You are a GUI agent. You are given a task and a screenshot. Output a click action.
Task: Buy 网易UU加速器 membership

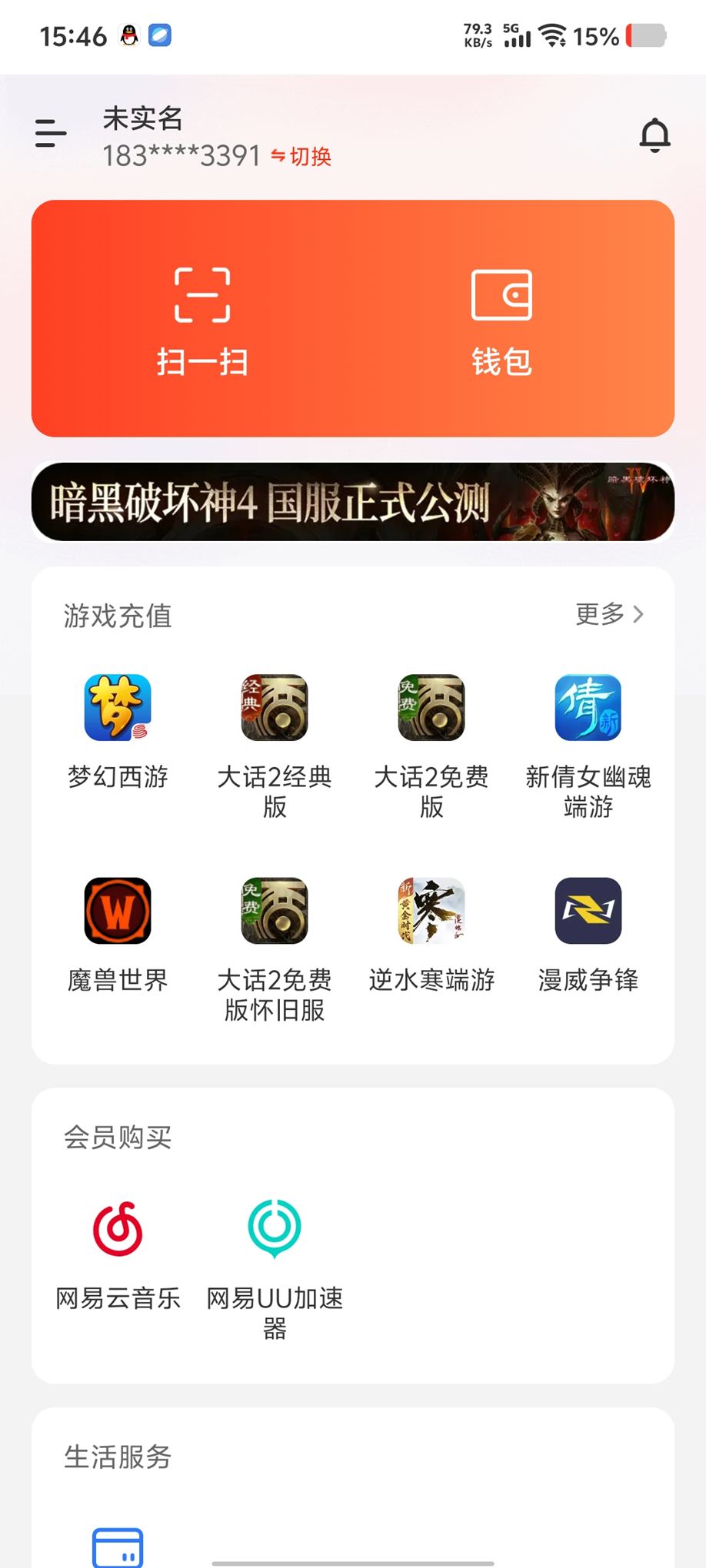(x=275, y=1264)
